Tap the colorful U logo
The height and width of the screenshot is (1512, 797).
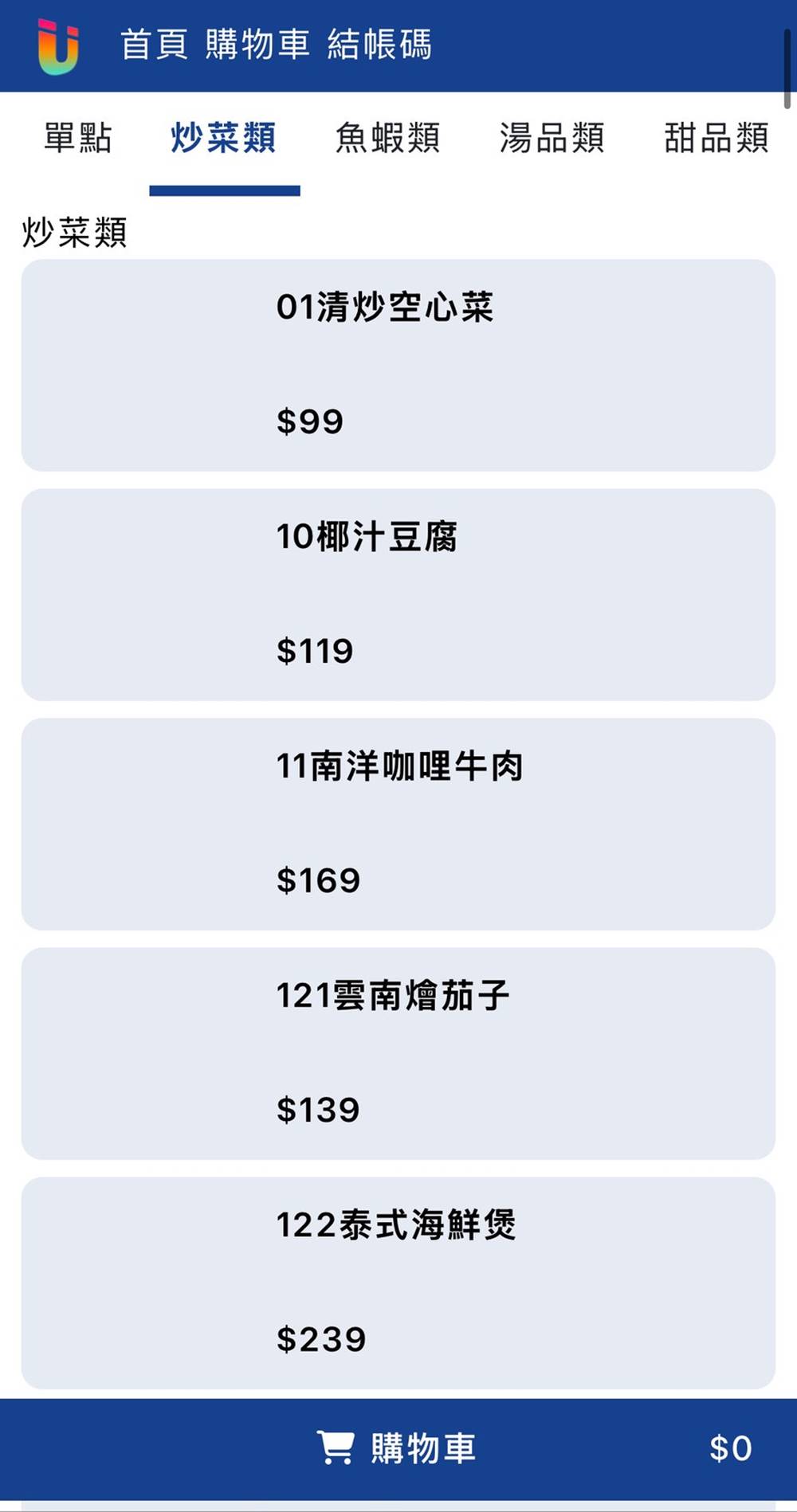tap(58, 46)
